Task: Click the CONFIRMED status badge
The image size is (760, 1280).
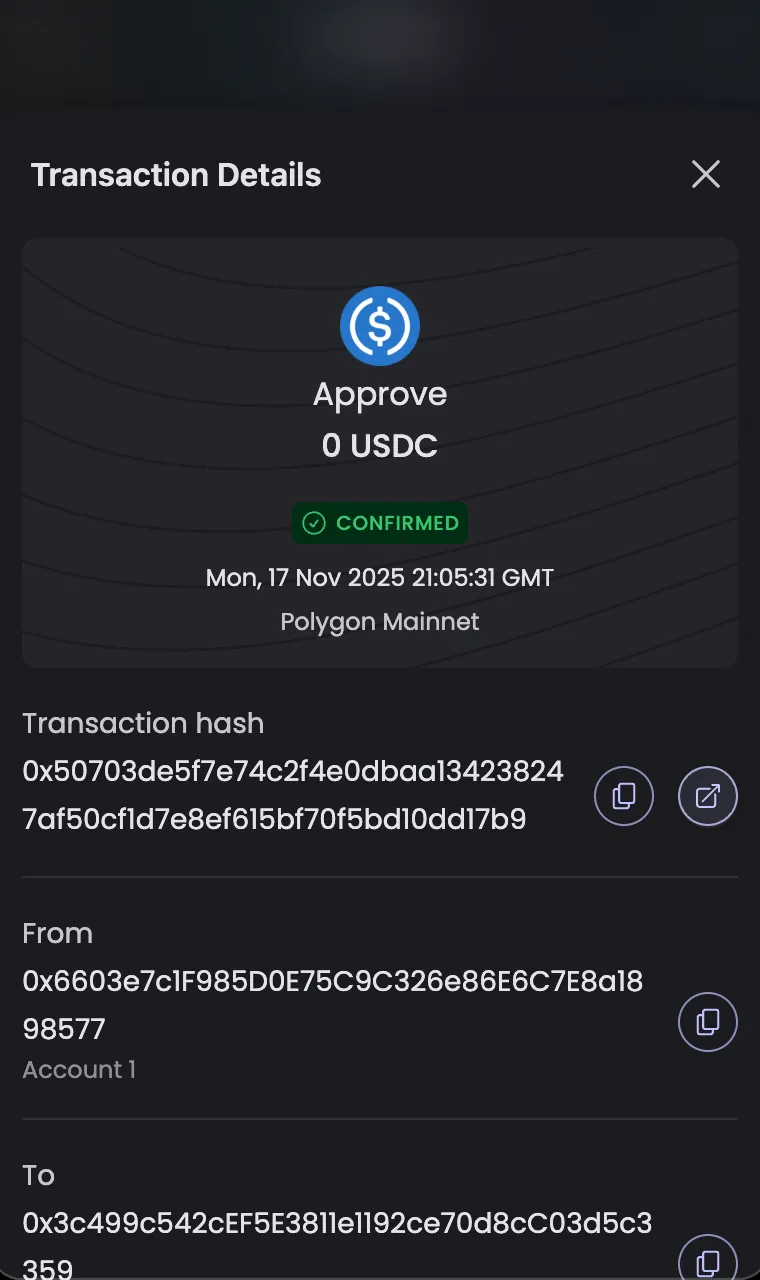Action: point(380,522)
